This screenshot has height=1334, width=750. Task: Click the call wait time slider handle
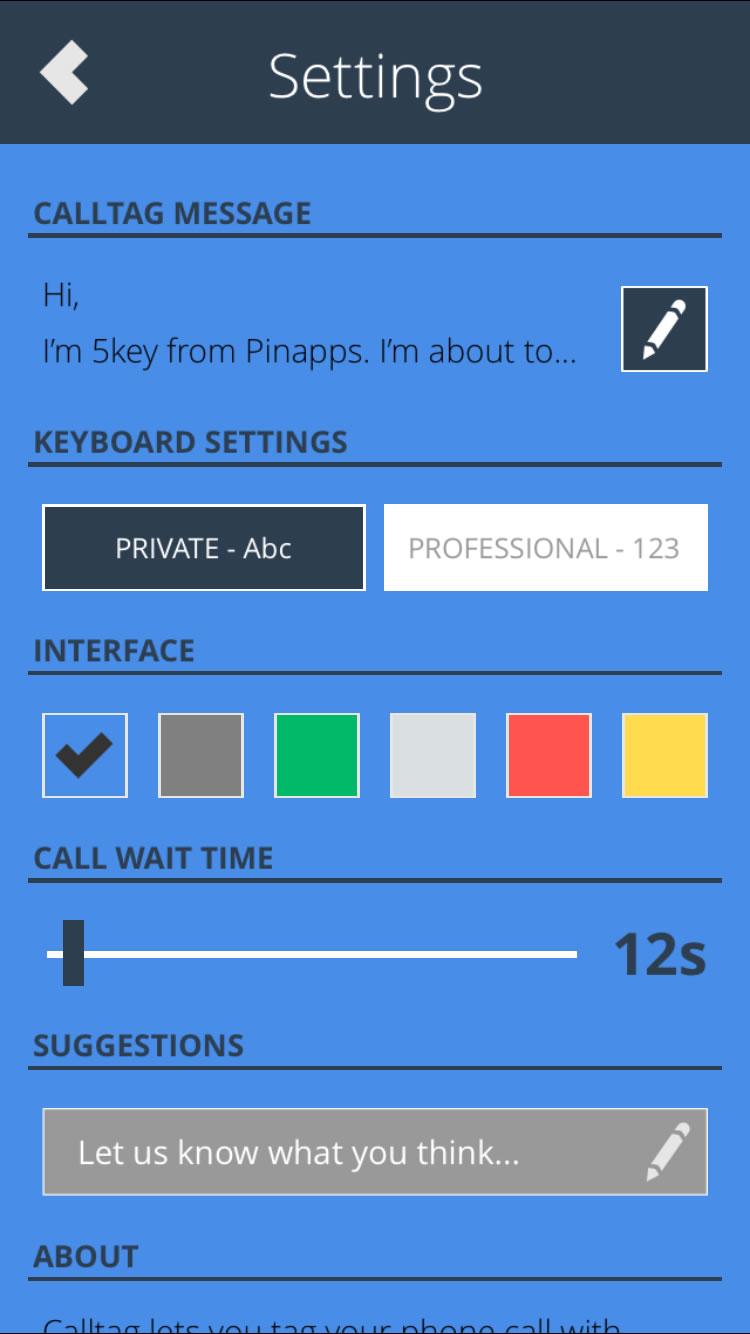[74, 953]
